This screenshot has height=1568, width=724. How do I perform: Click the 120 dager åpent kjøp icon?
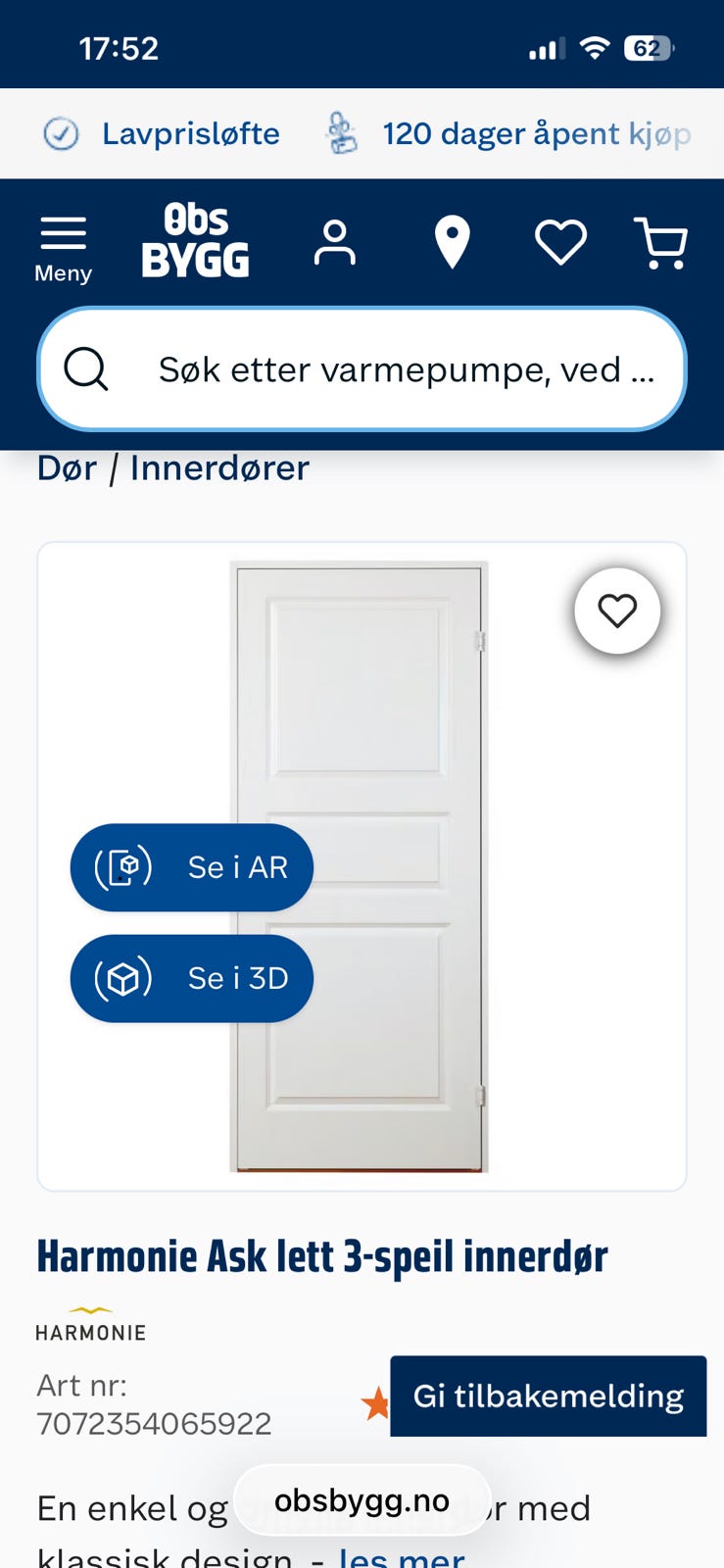tap(340, 133)
